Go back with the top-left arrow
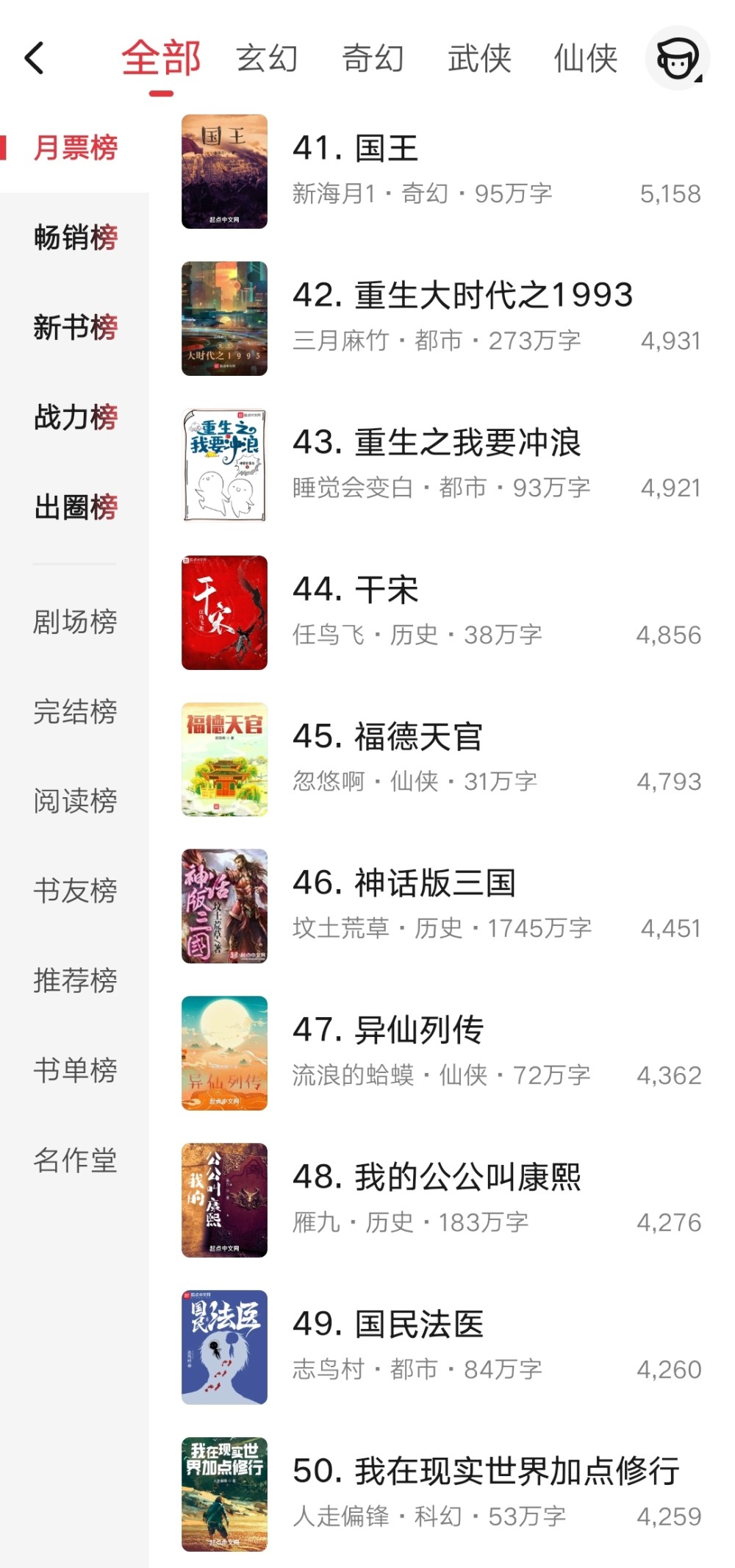The height and width of the screenshot is (1568, 735). (35, 59)
